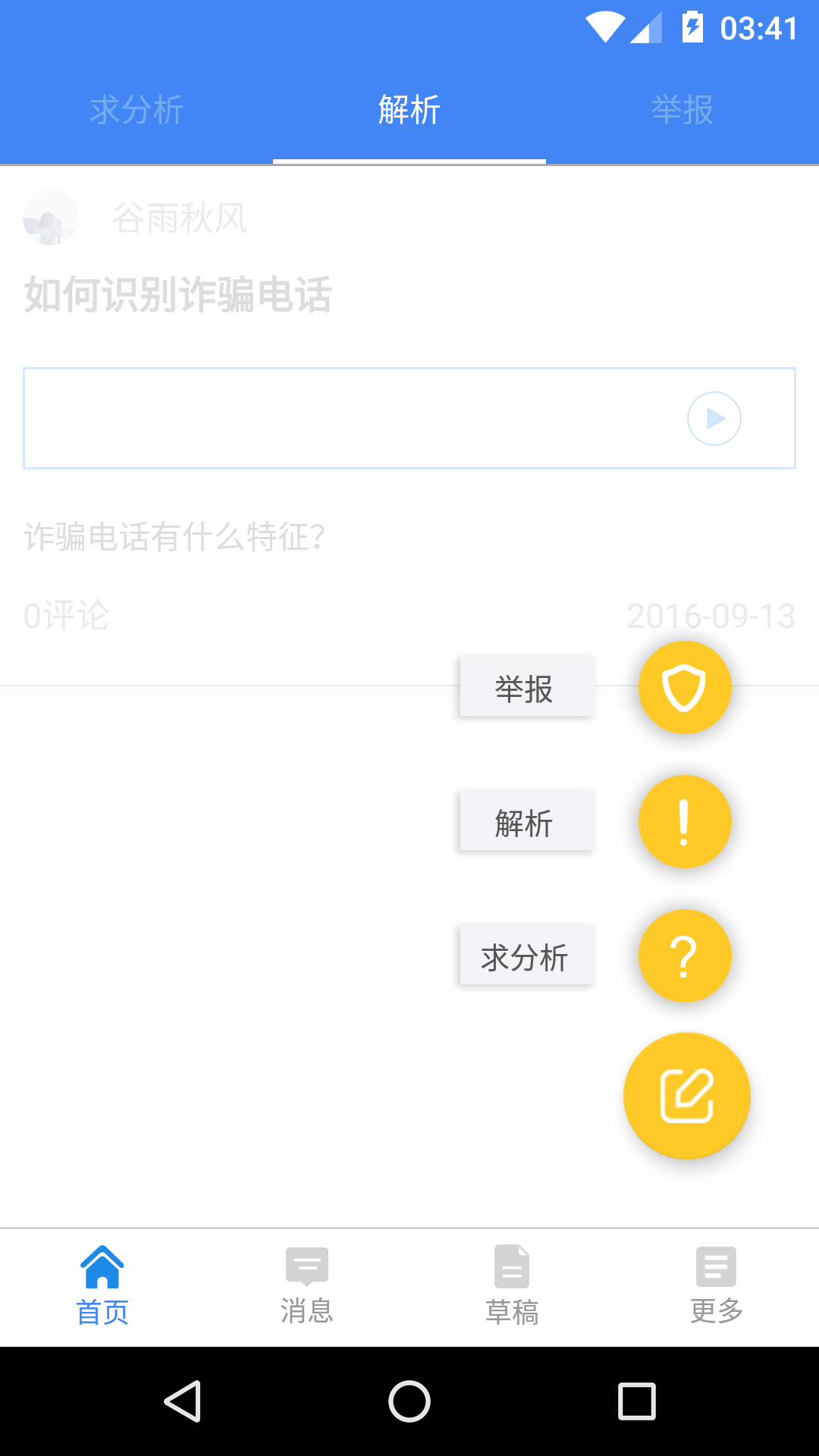The image size is (819, 1456).
Task: Play the audio in the post
Action: coord(714,419)
